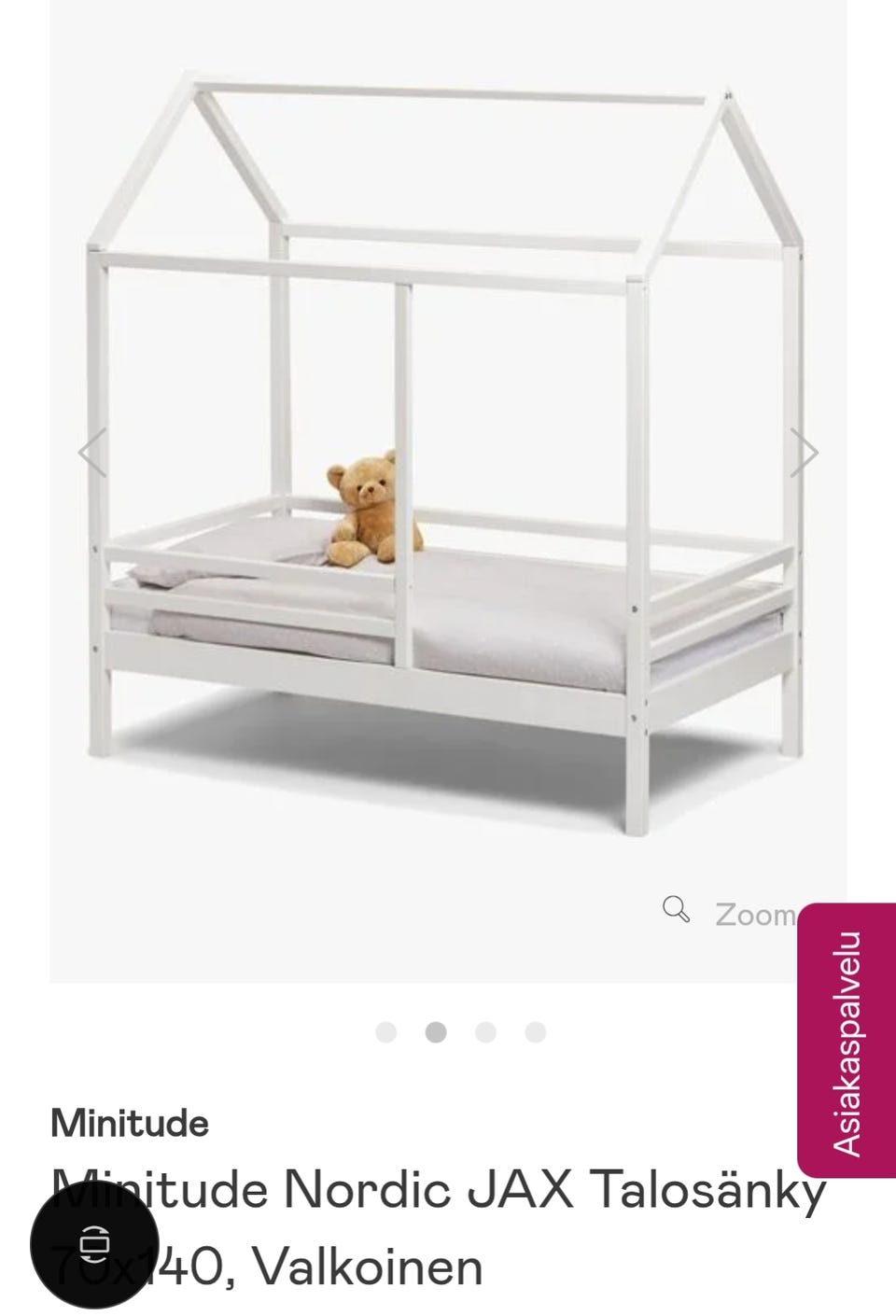
Task: Open the house bed product photo
Action: coord(448,467)
